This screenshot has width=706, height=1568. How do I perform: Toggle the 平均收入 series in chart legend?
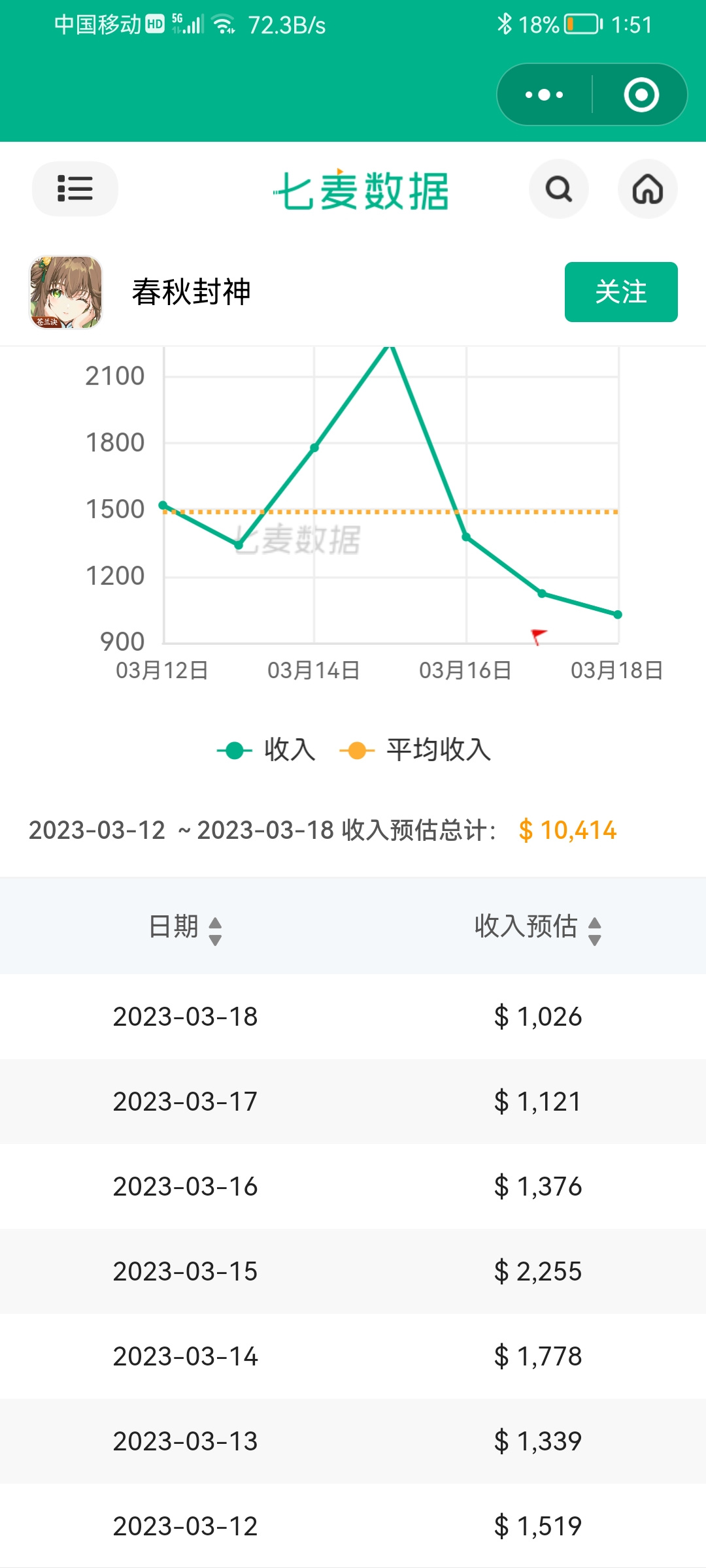point(415,750)
